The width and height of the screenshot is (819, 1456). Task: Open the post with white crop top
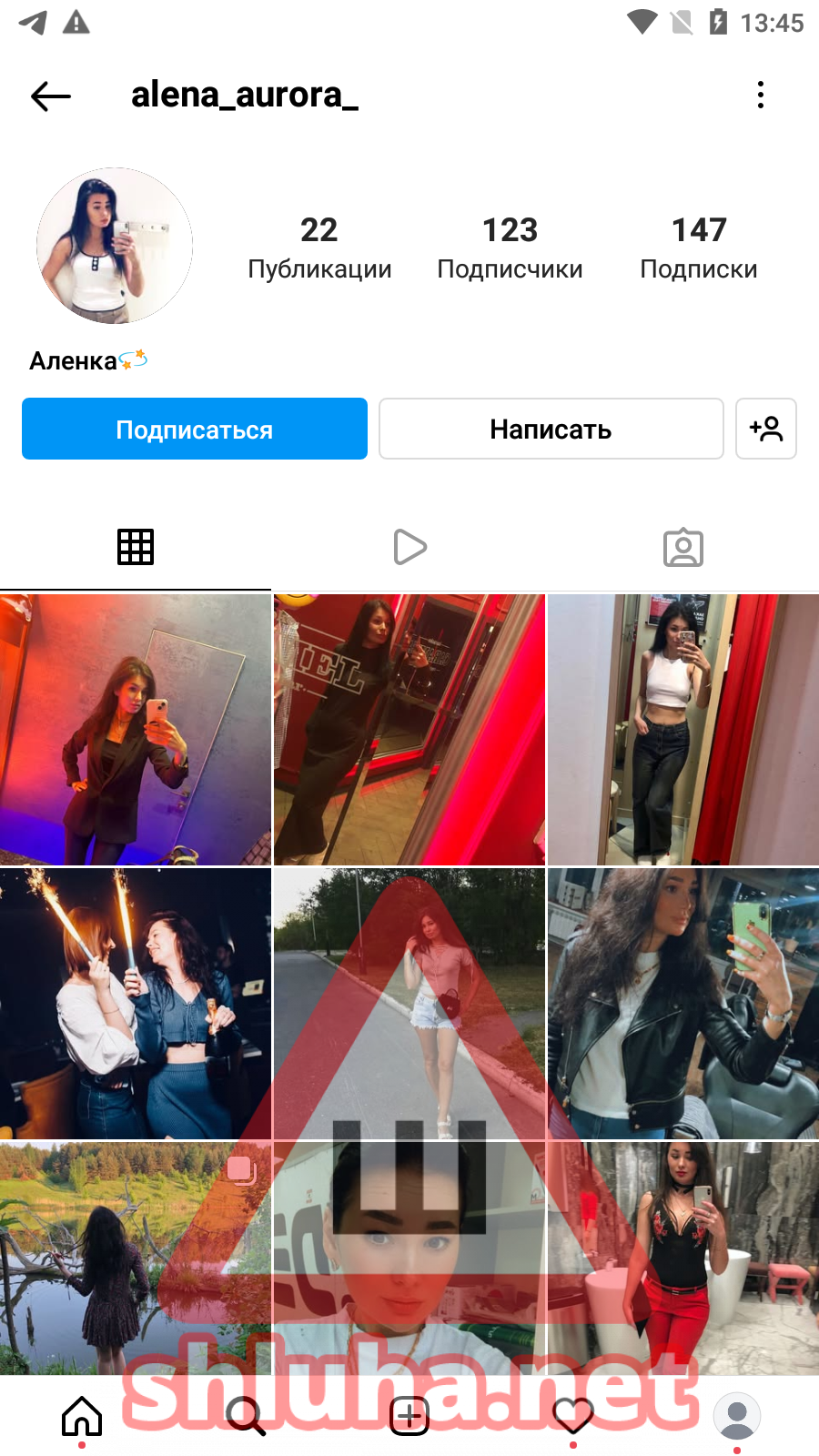coord(683,730)
